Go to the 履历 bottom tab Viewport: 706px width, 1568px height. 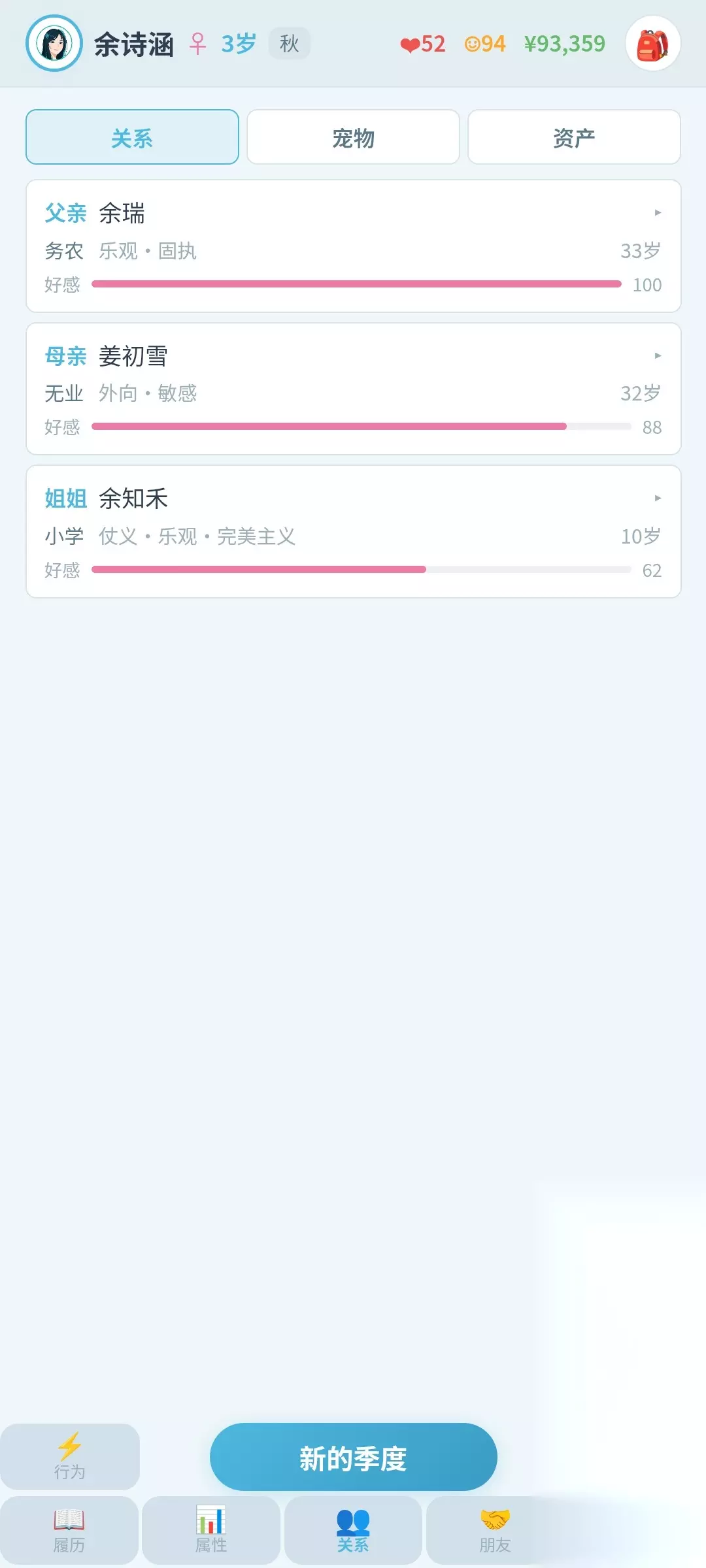click(x=69, y=1531)
